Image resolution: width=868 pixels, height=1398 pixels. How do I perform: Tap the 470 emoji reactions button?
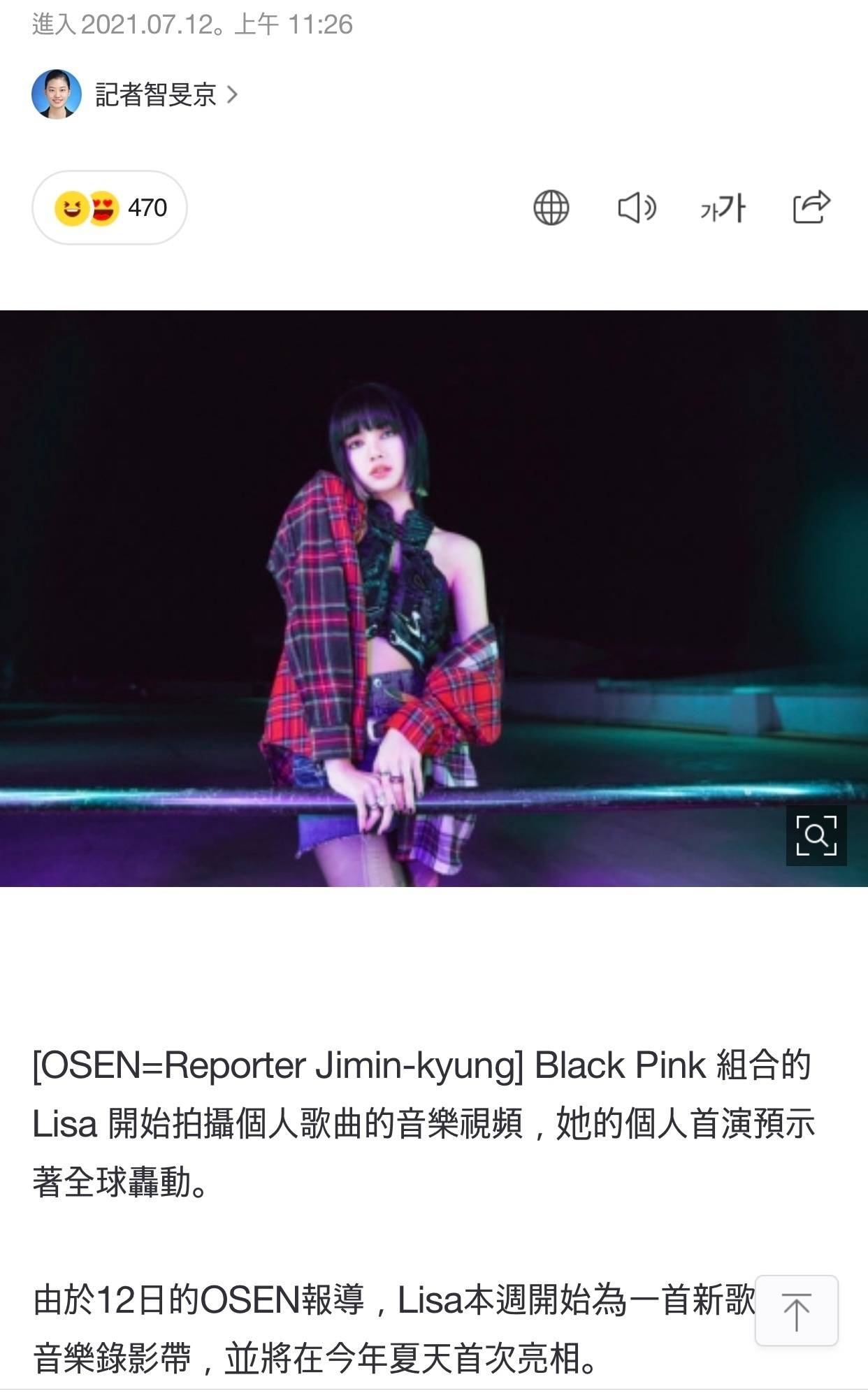coord(110,208)
